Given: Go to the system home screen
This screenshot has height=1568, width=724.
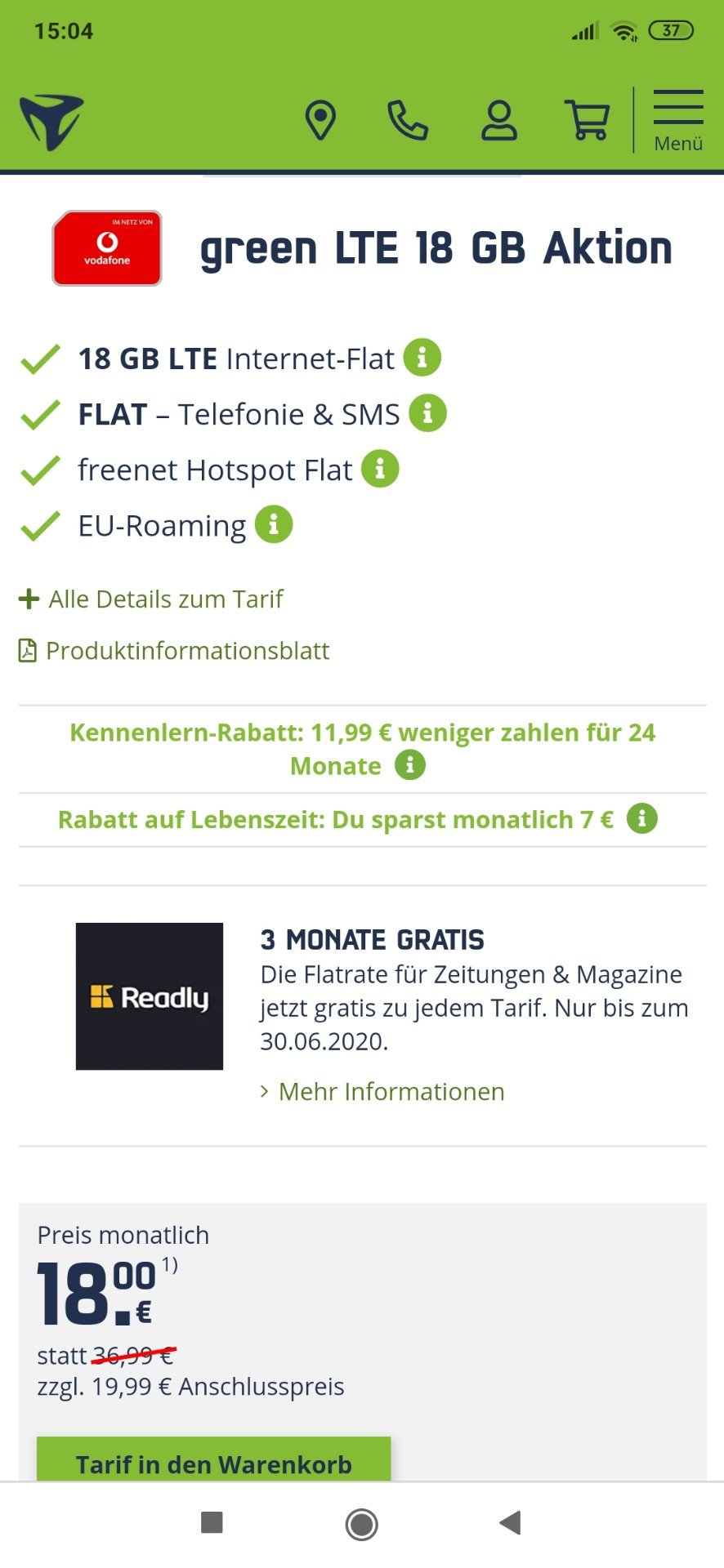Looking at the screenshot, I should click(x=362, y=1524).
